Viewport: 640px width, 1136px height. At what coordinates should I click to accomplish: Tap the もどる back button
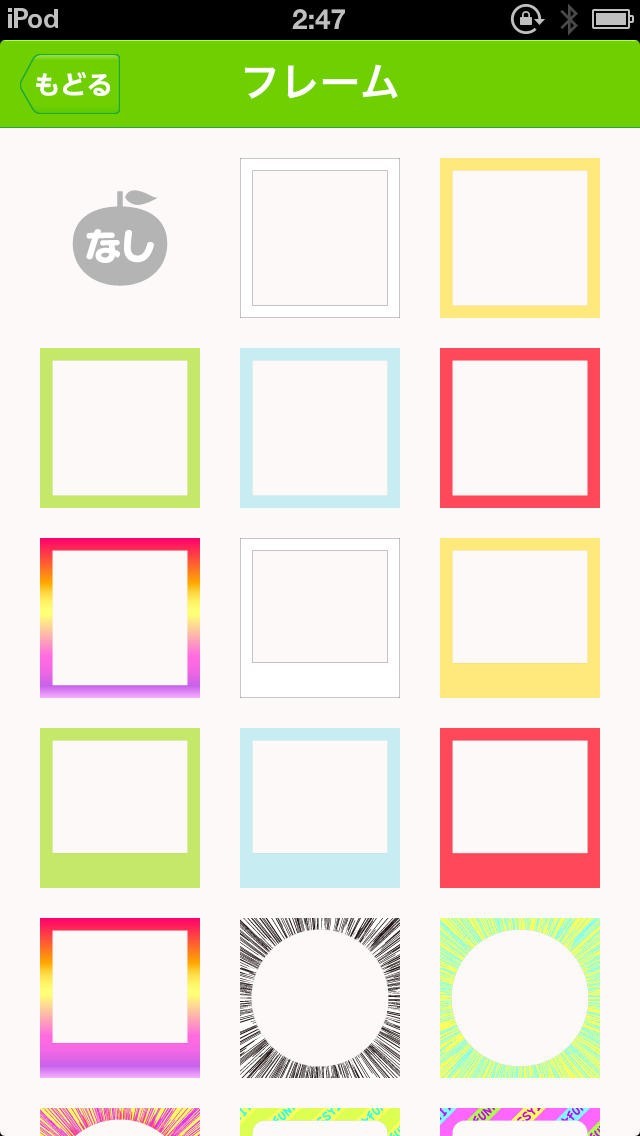70,84
